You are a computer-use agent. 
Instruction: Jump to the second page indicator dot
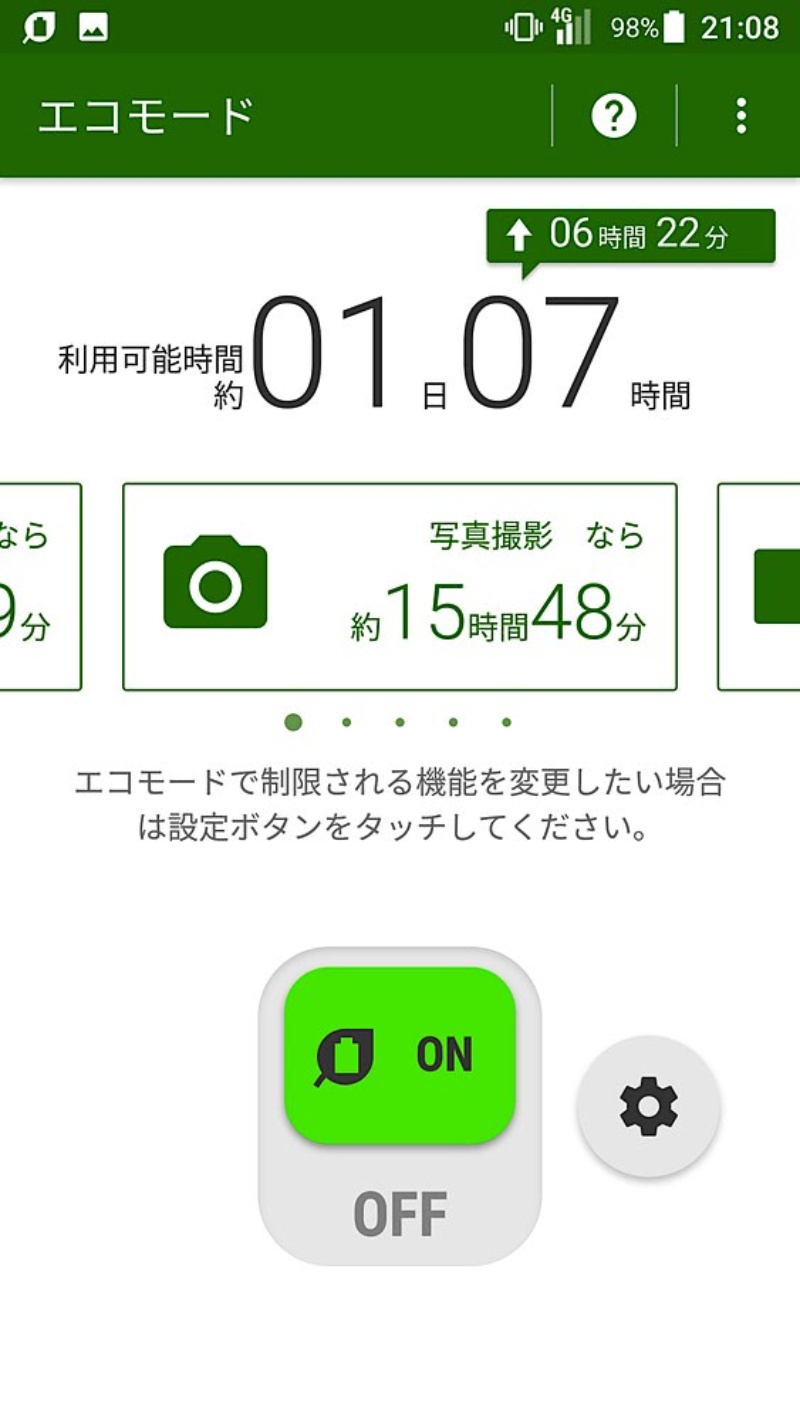[346, 722]
